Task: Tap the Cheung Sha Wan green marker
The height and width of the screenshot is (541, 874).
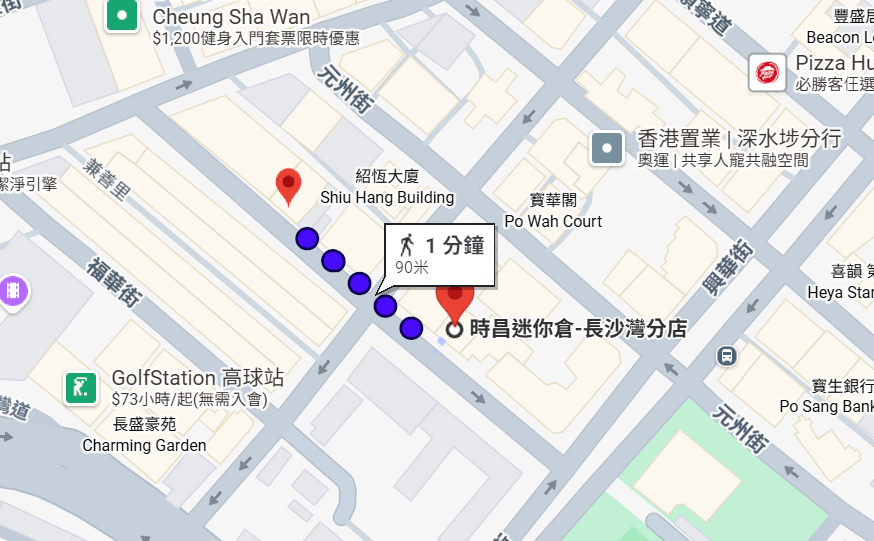Action: point(122,16)
